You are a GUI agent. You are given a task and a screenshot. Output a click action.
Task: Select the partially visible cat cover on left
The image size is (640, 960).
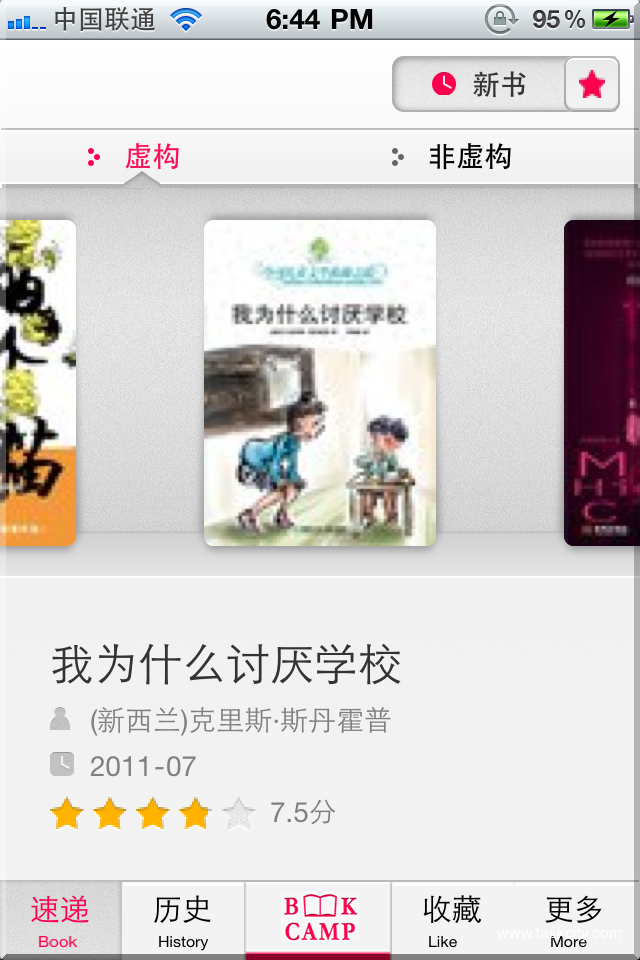(38, 383)
